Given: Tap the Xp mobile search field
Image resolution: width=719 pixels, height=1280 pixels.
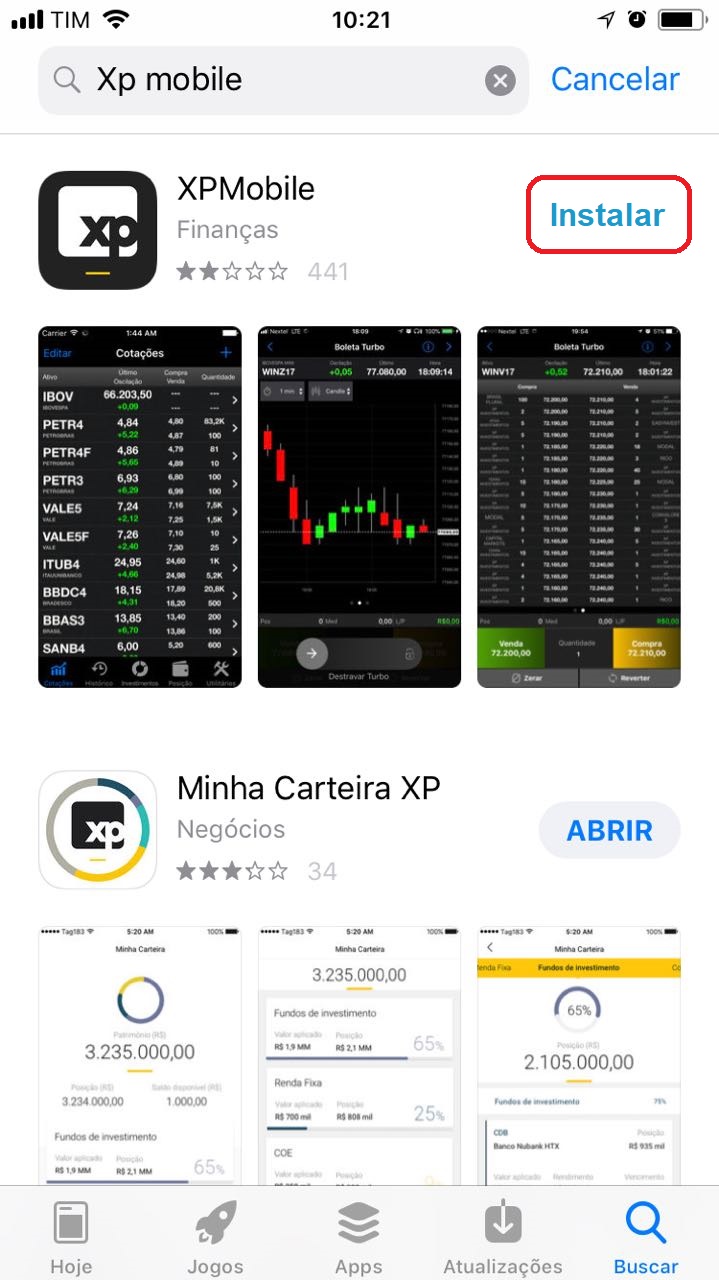Looking at the screenshot, I should (x=270, y=80).
